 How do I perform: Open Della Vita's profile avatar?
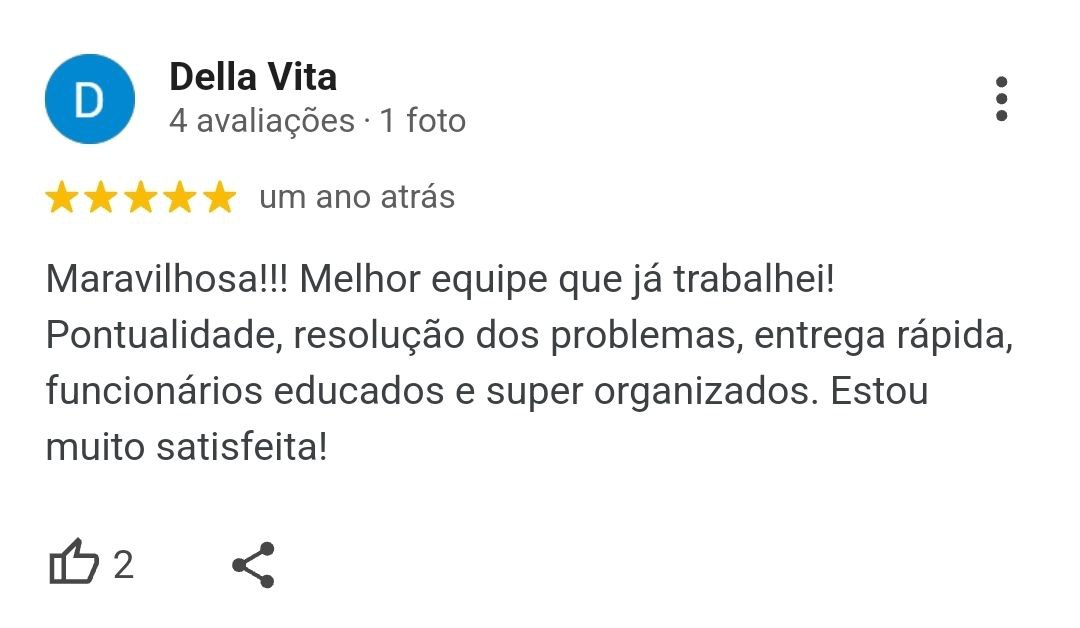pyautogui.click(x=90, y=99)
